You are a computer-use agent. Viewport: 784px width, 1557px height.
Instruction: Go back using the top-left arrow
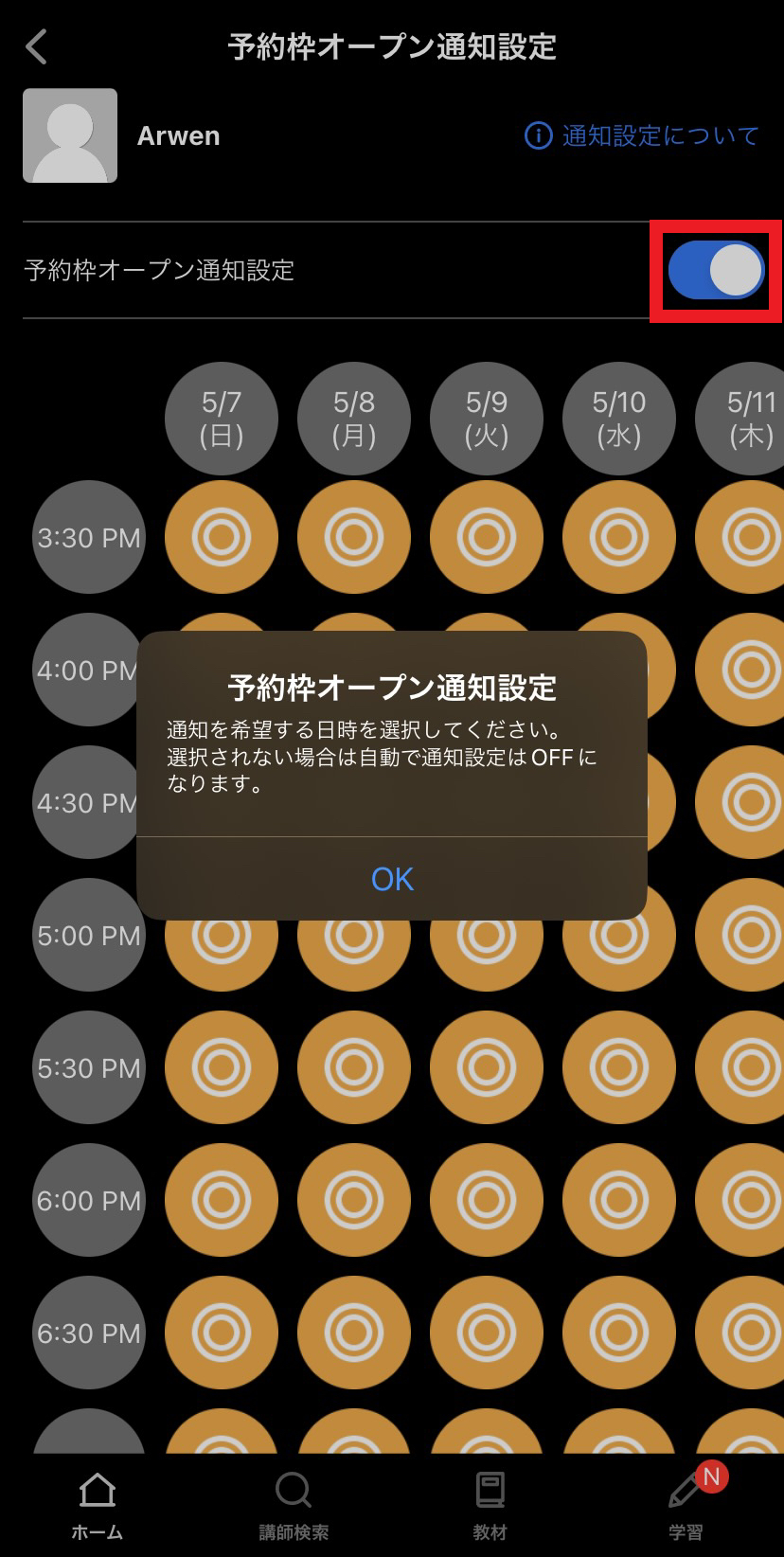tap(37, 46)
